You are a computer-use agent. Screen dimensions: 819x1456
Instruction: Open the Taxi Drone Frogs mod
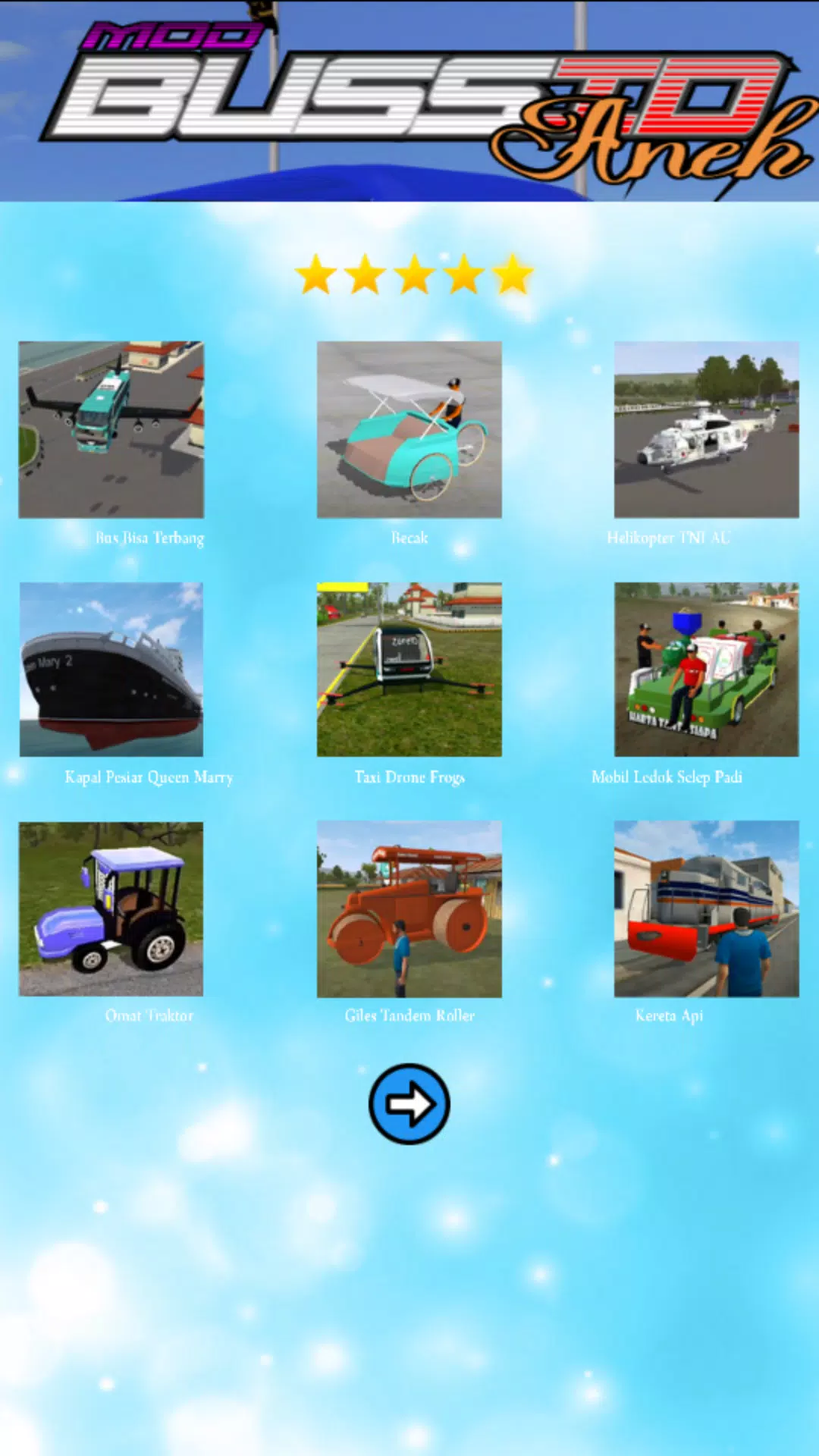[409, 669]
